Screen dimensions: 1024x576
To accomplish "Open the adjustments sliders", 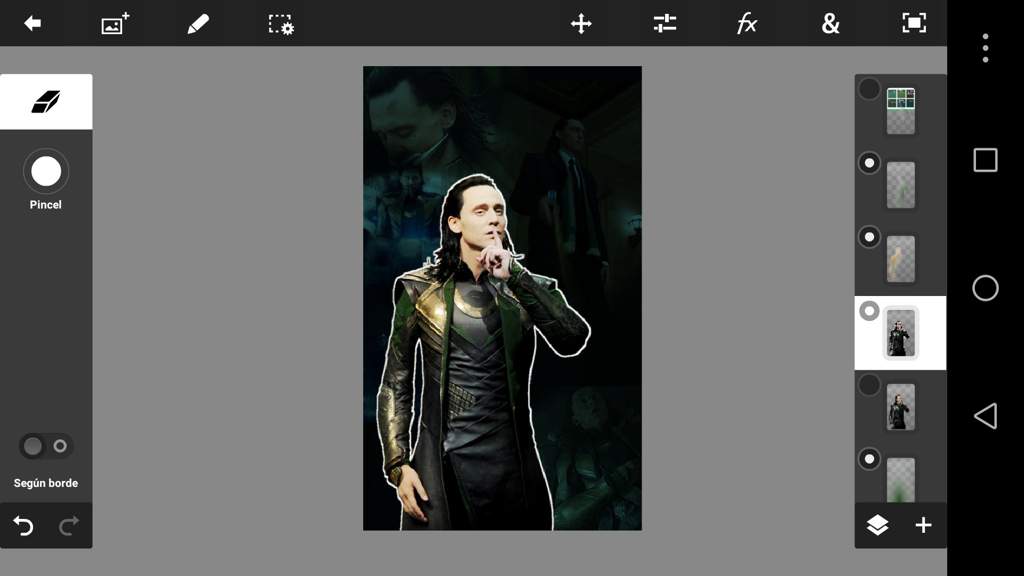I will coord(665,24).
